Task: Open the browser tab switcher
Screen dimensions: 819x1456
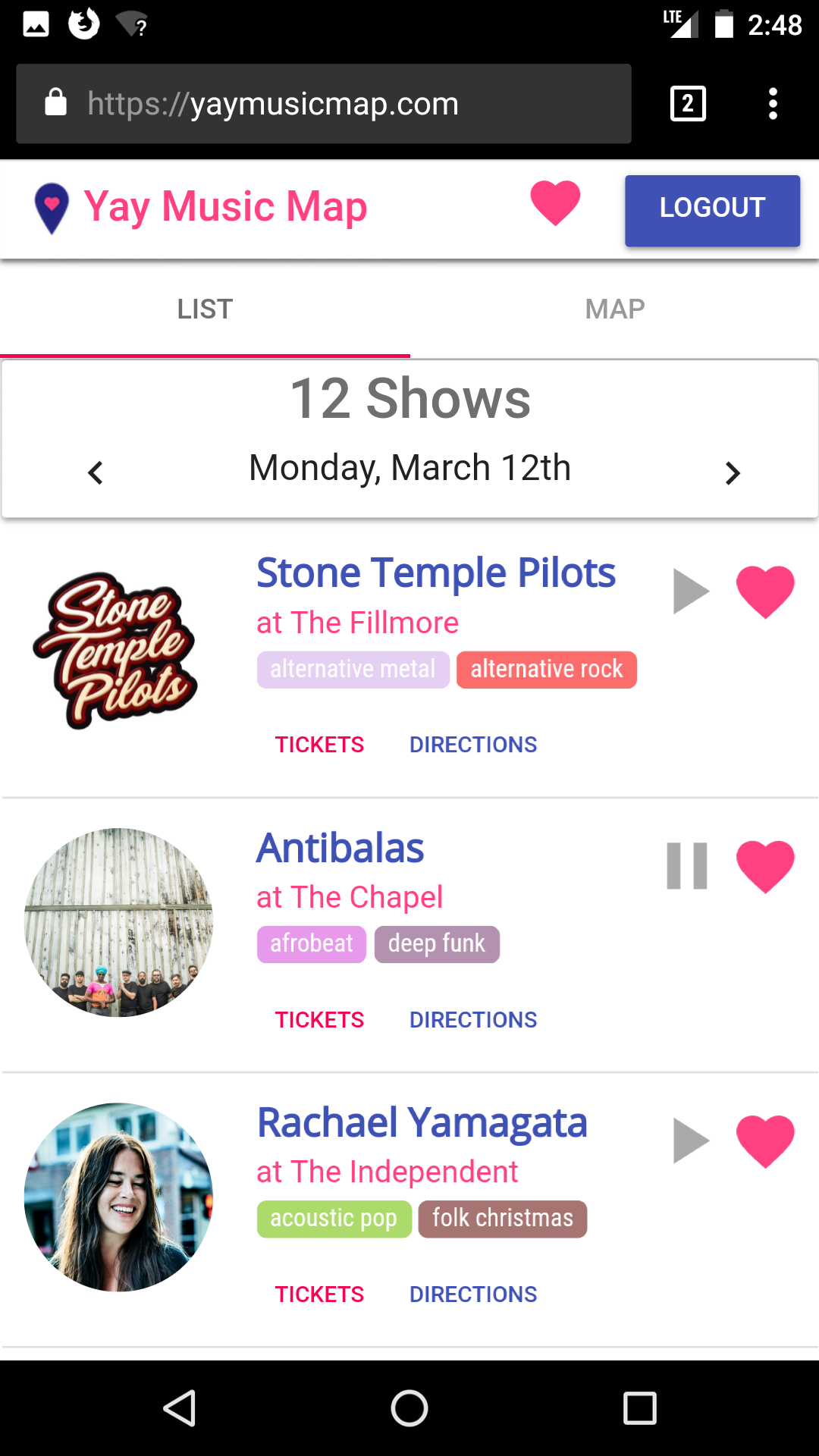Action: click(688, 103)
